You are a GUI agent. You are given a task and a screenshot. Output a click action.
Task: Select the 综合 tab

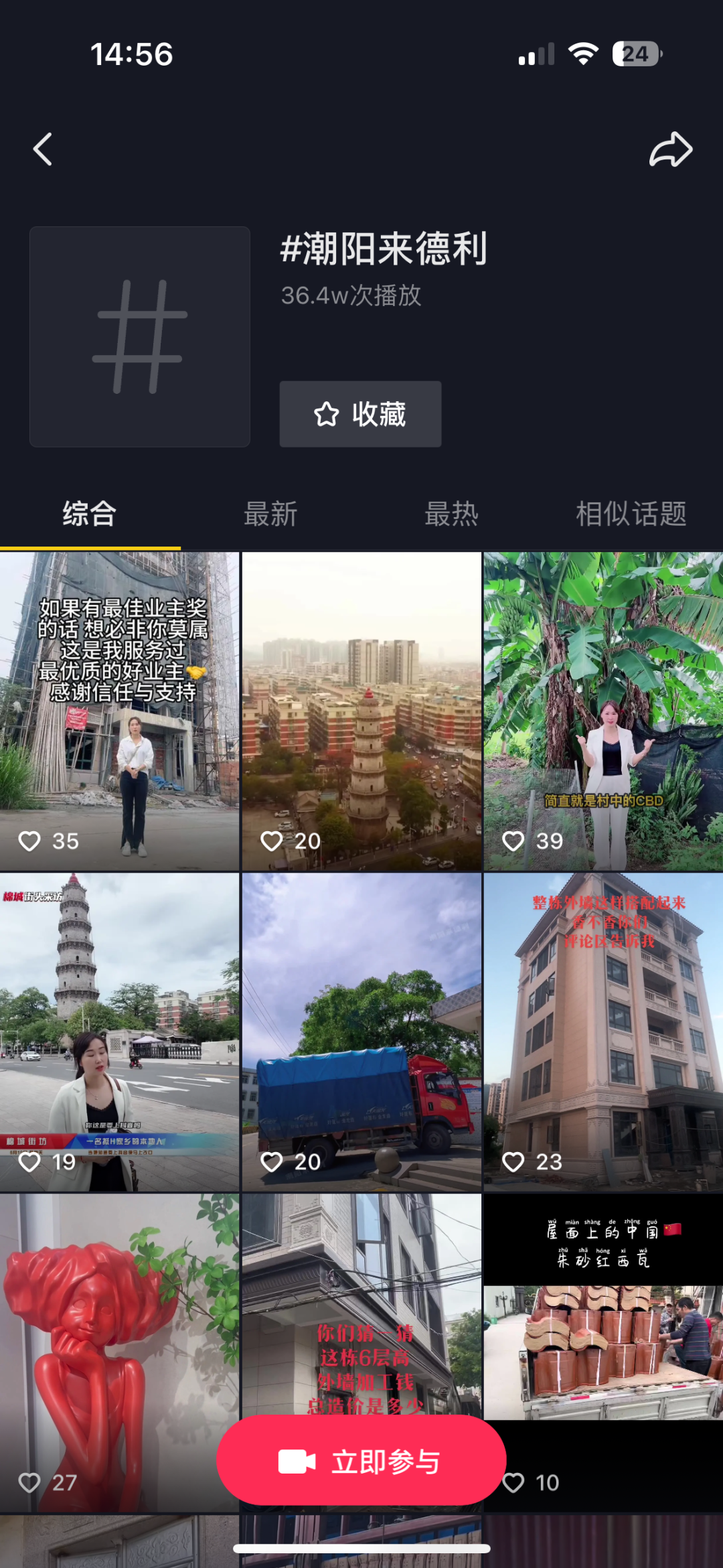point(90,514)
